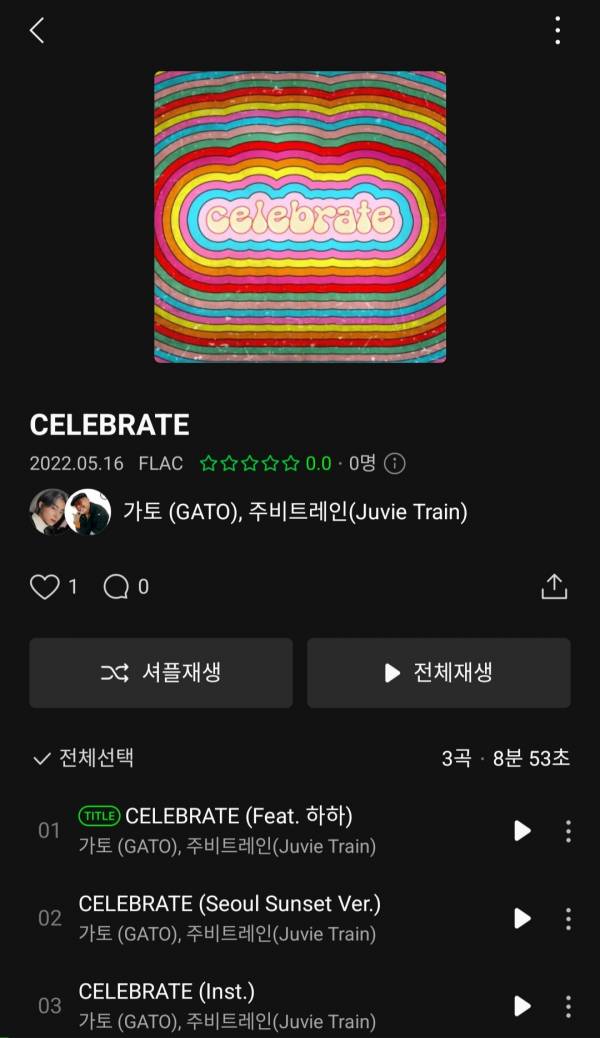
Task: Go back with the top-left arrow
Action: tap(37, 31)
